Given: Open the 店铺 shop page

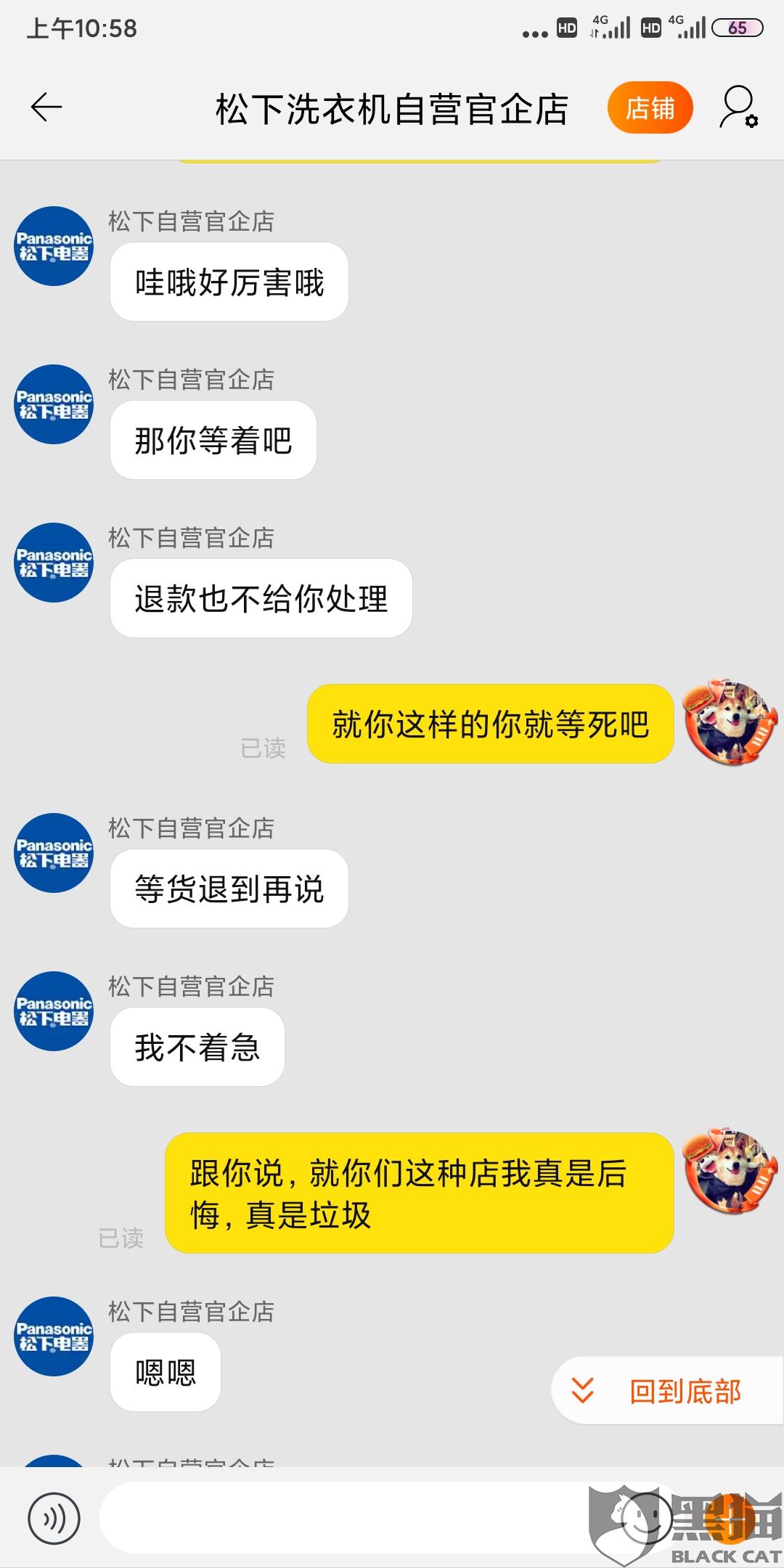Looking at the screenshot, I should coord(650,108).
